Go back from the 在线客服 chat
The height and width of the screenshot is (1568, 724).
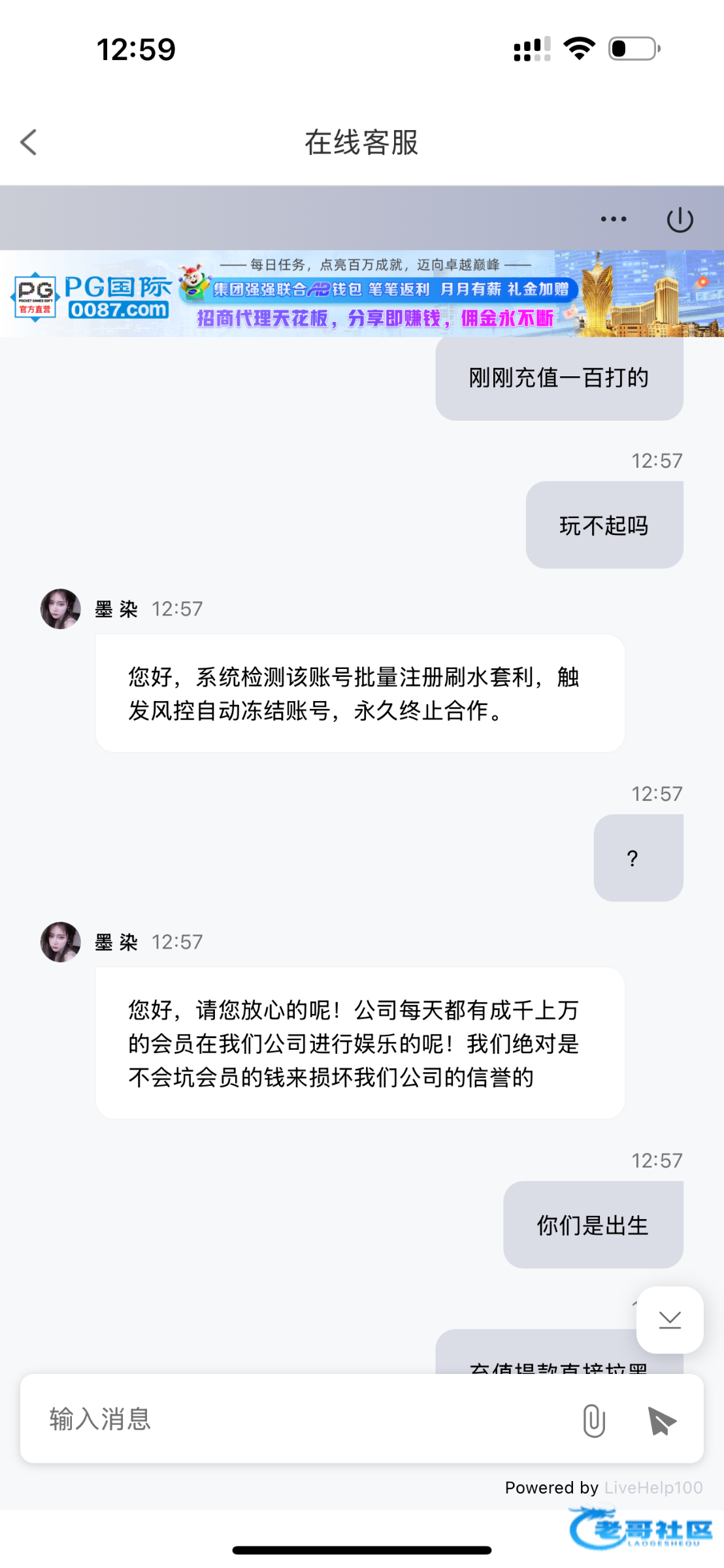(x=29, y=142)
